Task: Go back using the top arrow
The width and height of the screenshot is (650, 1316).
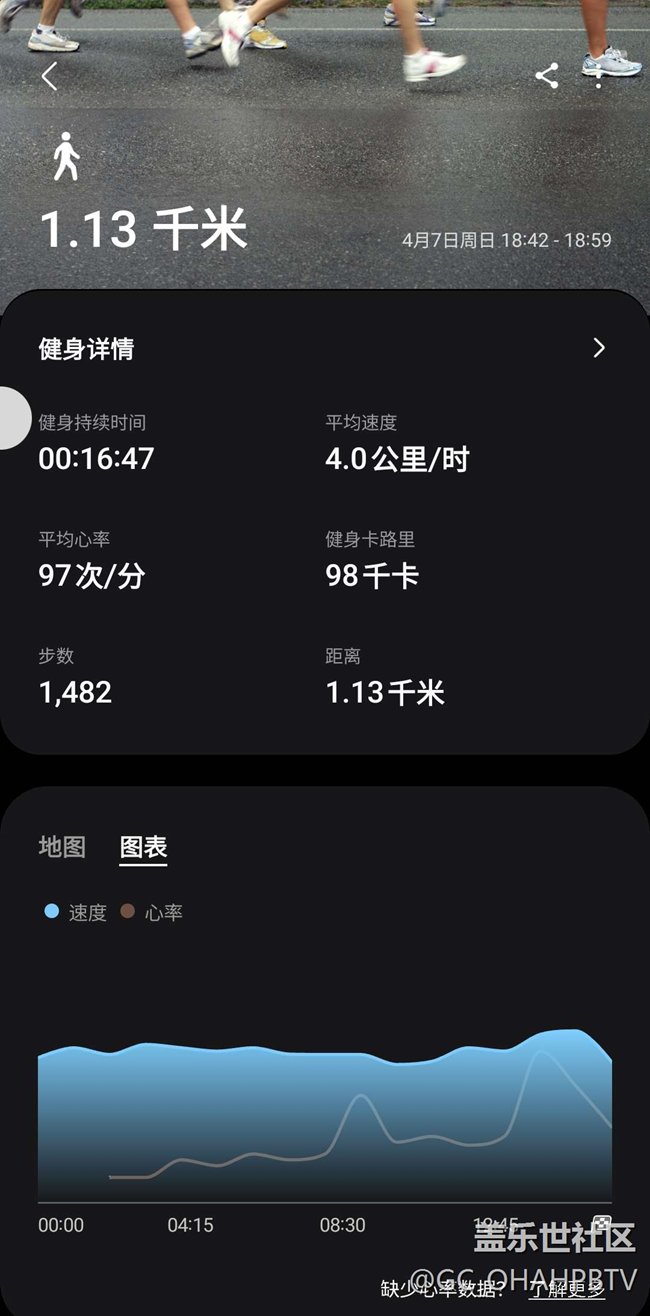Action: (x=50, y=76)
